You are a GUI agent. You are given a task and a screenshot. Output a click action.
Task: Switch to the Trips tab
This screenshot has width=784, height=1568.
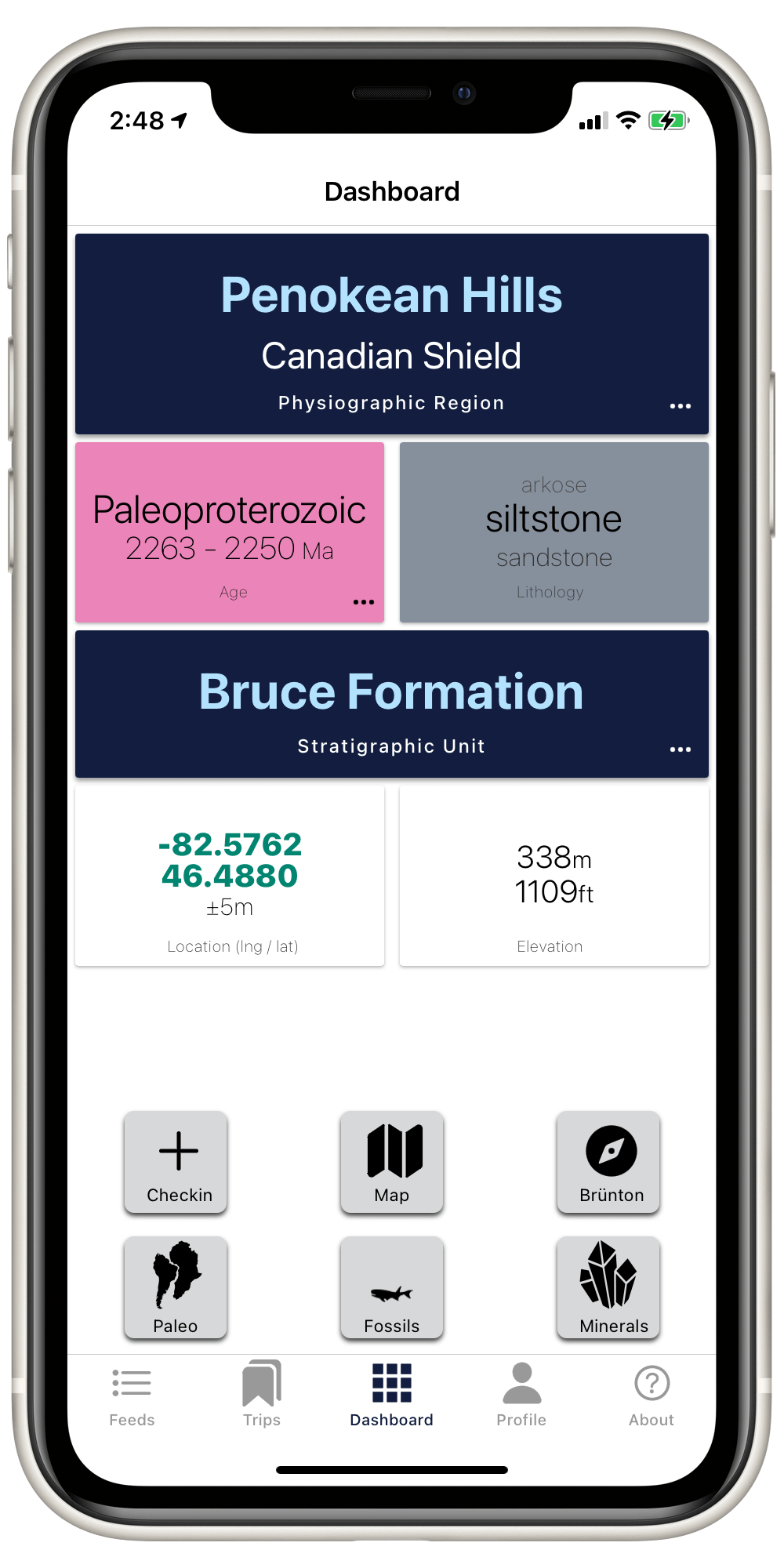tap(262, 1396)
